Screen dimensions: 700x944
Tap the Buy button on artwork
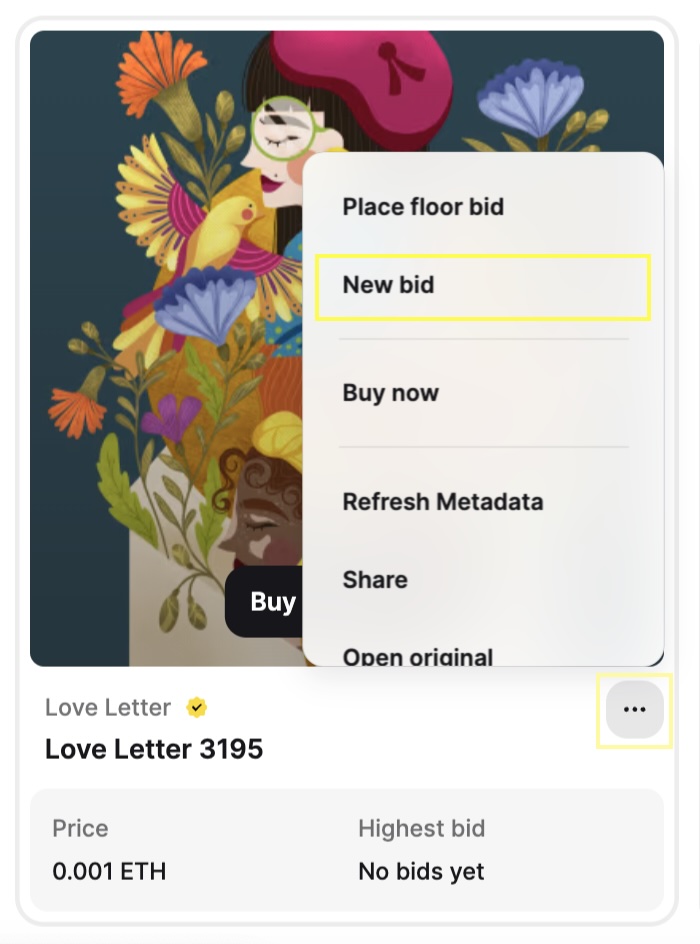266,602
